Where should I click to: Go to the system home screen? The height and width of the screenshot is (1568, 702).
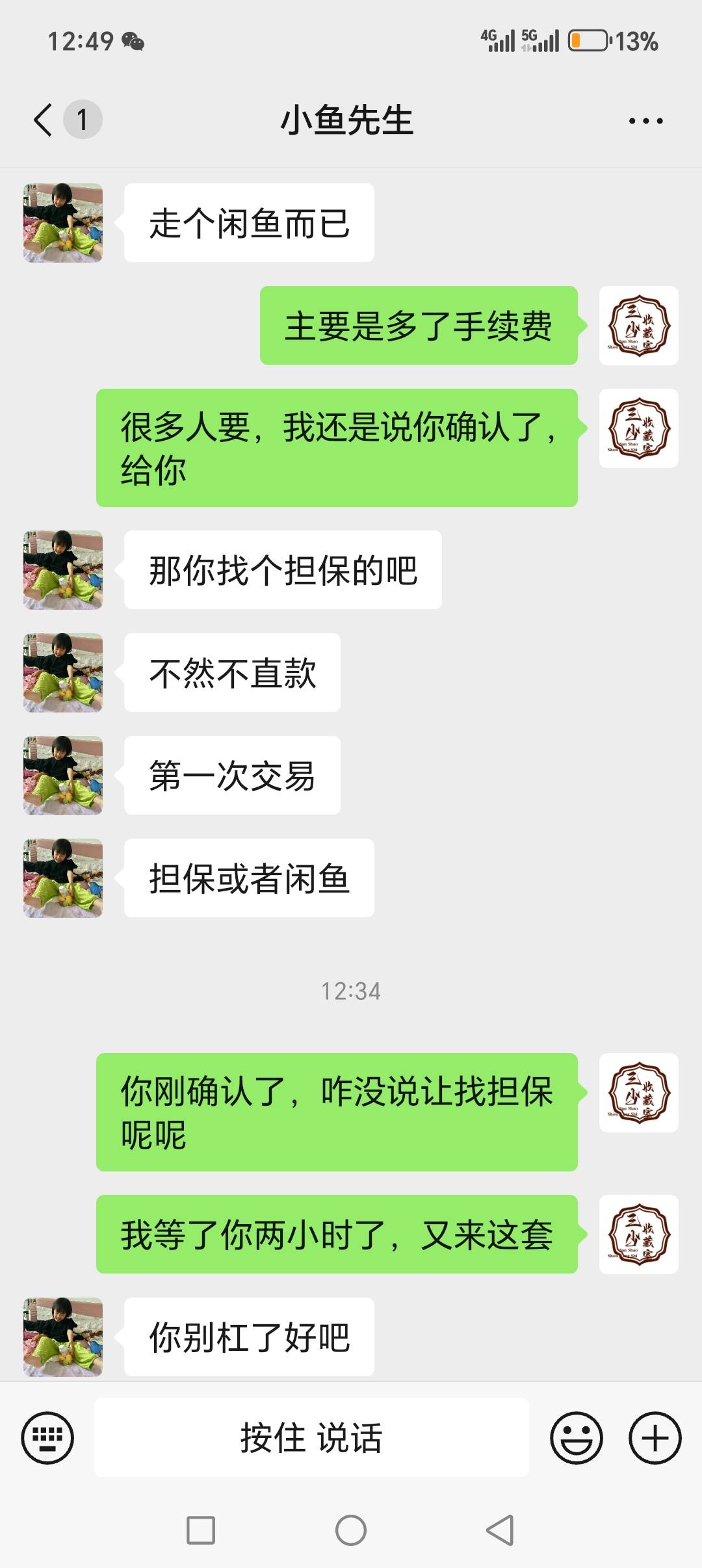click(351, 1530)
